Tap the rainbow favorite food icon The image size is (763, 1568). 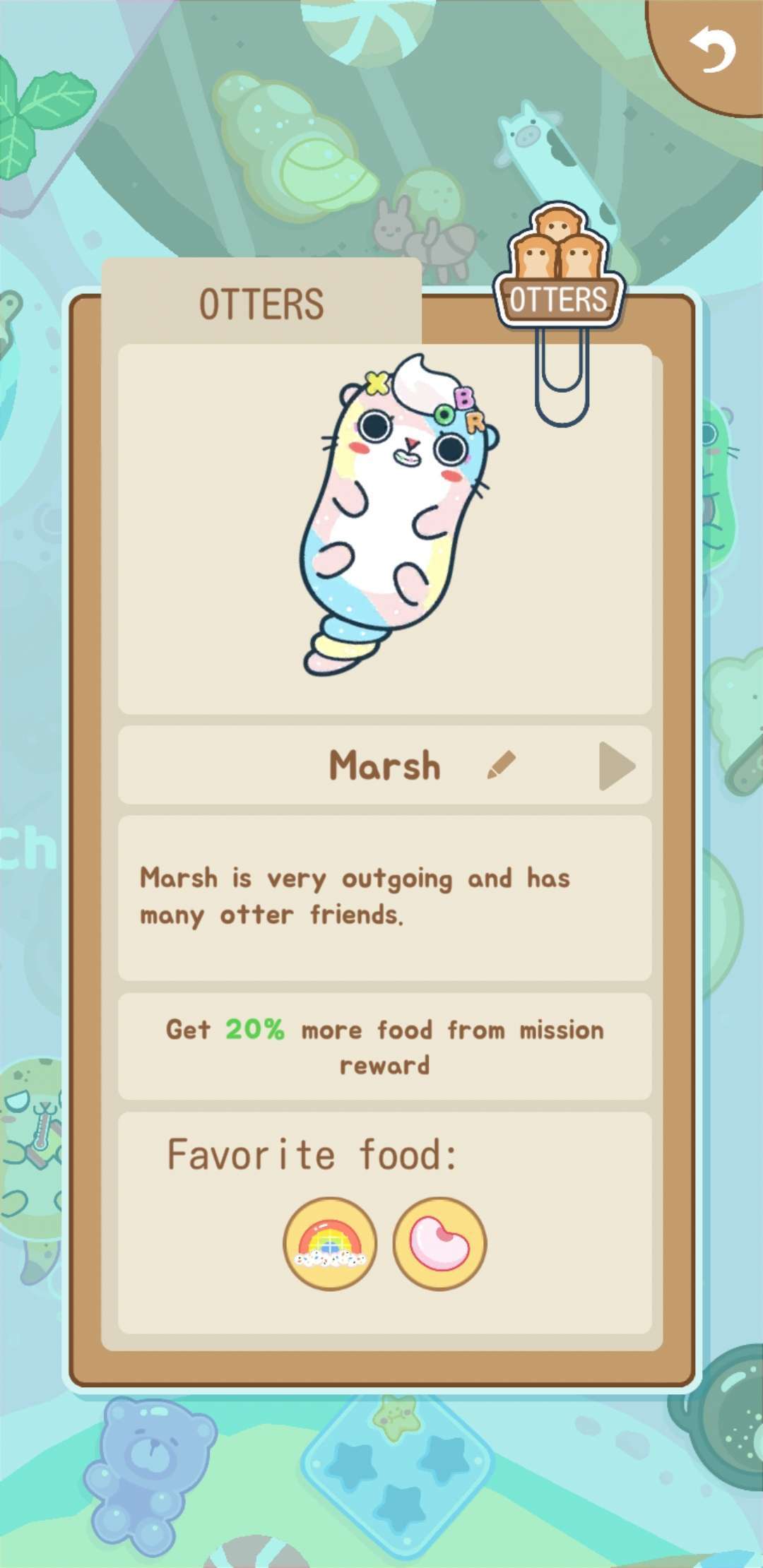click(x=330, y=1244)
